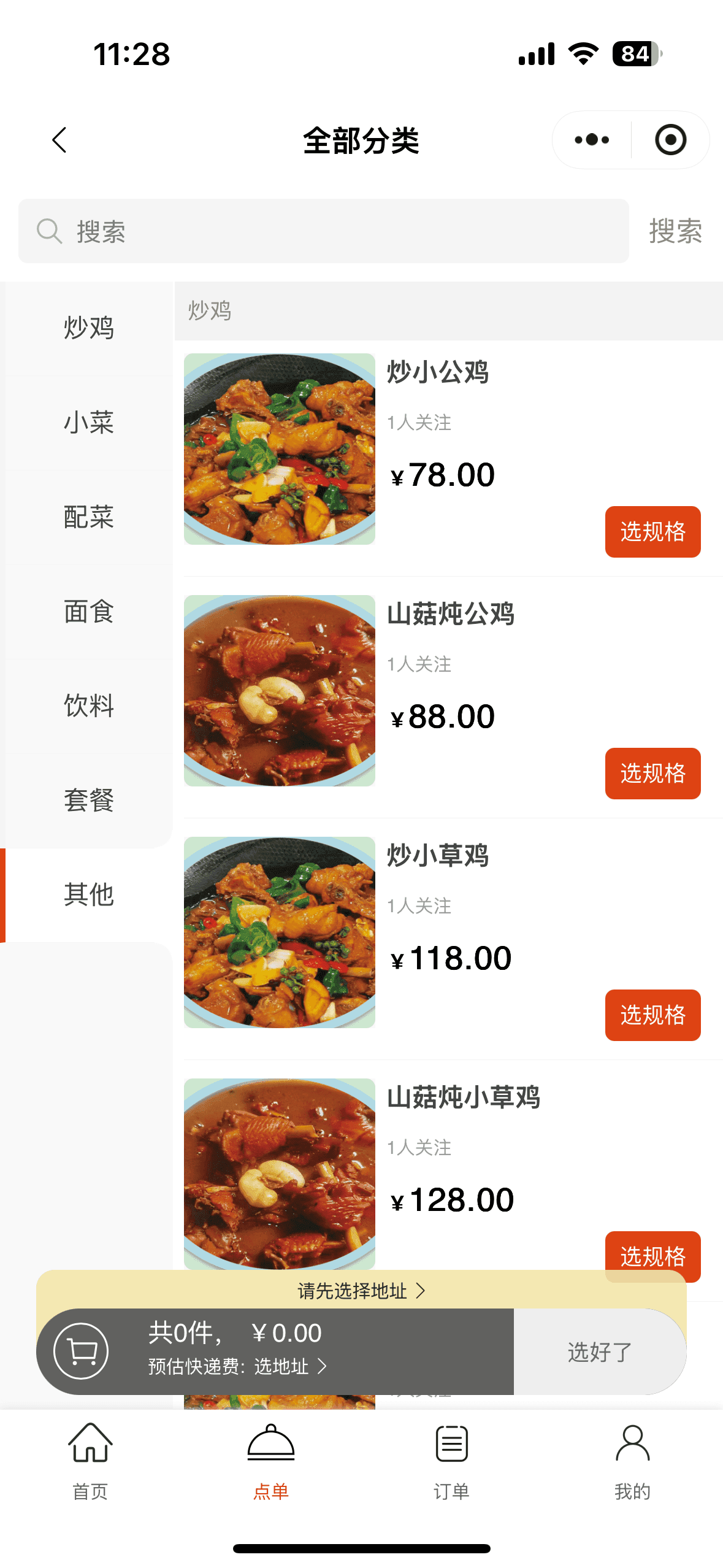Close the mini program via the circle icon
The height and width of the screenshot is (1568, 723).
tap(670, 140)
